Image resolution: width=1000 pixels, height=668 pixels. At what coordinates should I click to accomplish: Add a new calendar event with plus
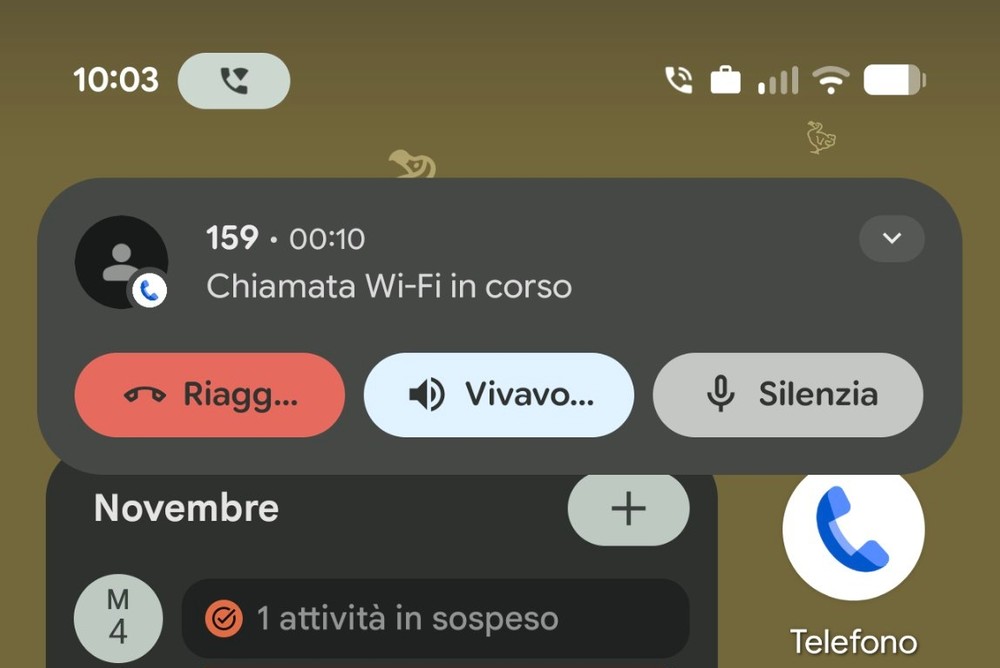click(x=628, y=509)
